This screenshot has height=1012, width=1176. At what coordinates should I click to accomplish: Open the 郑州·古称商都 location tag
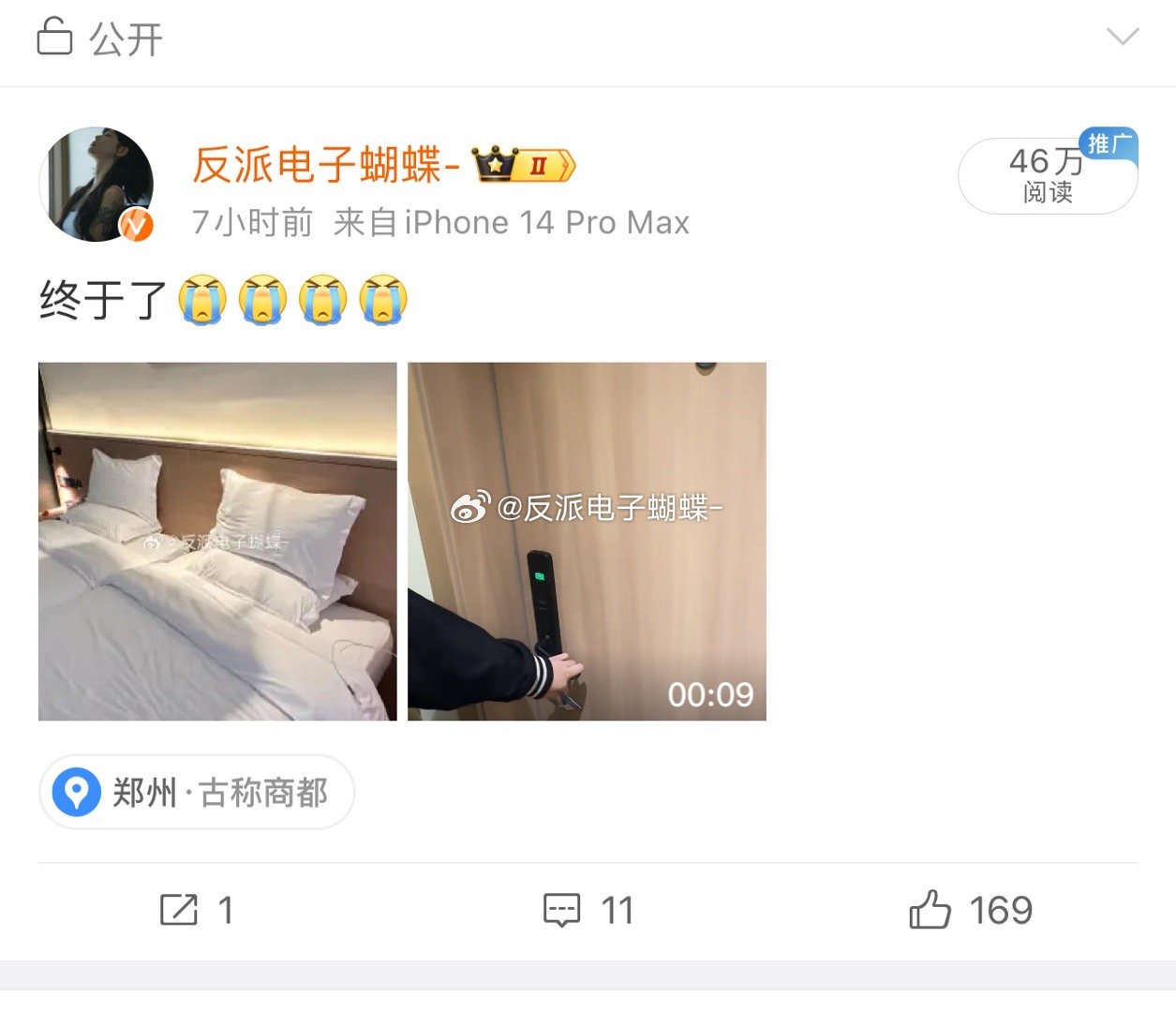tap(197, 793)
